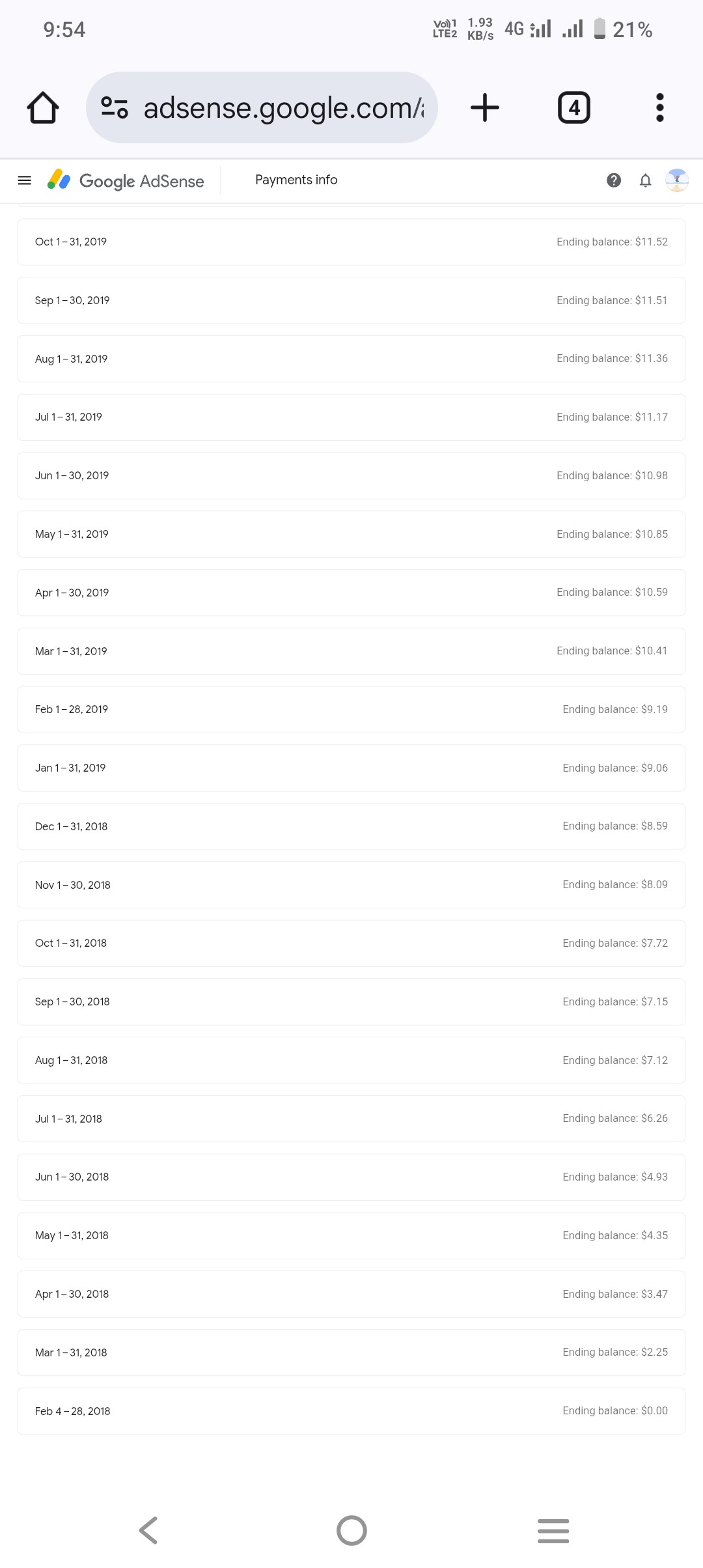Go back using the system back button
Image resolution: width=703 pixels, height=1568 pixels.
tap(148, 1530)
